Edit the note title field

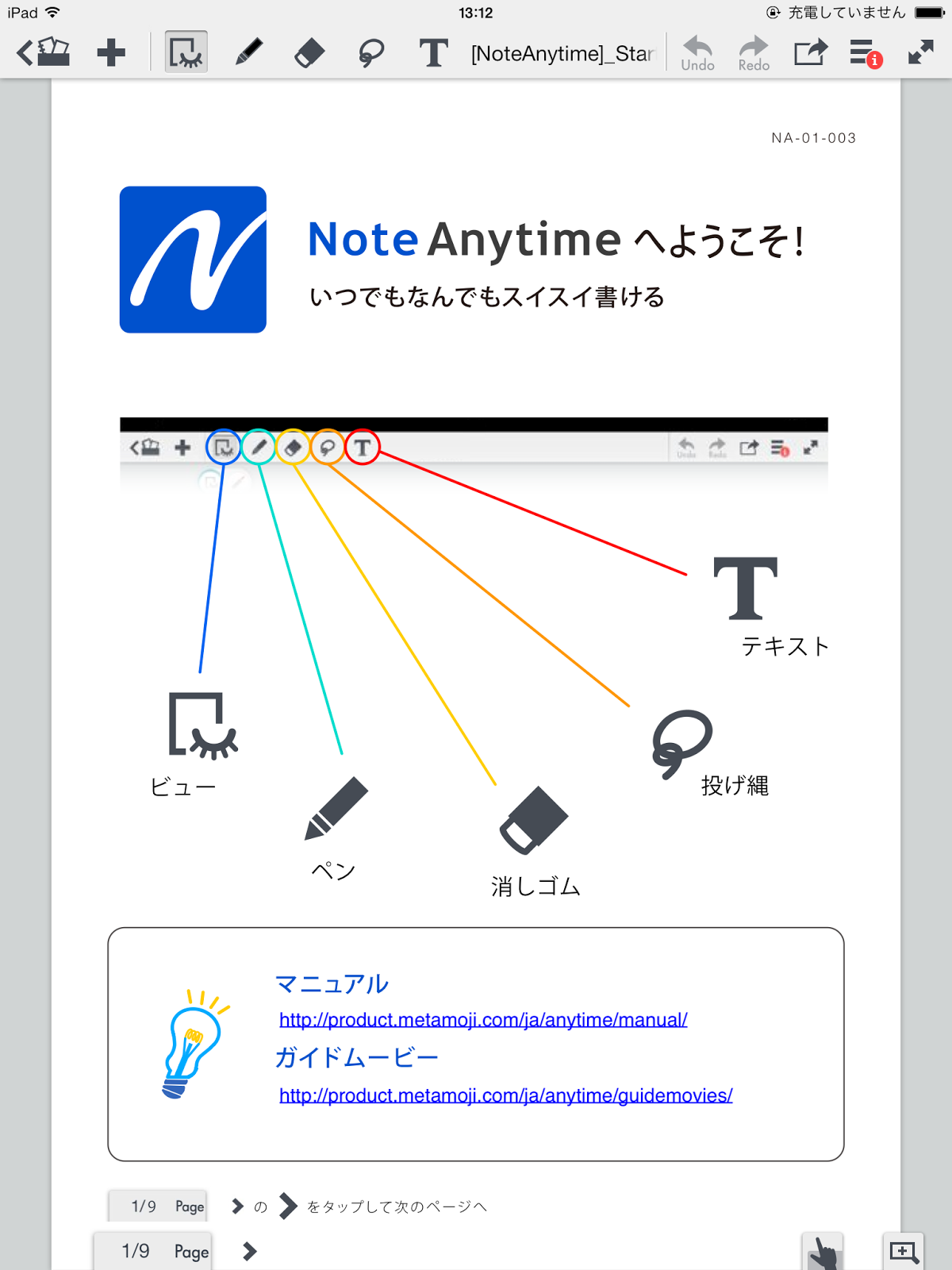(x=562, y=53)
